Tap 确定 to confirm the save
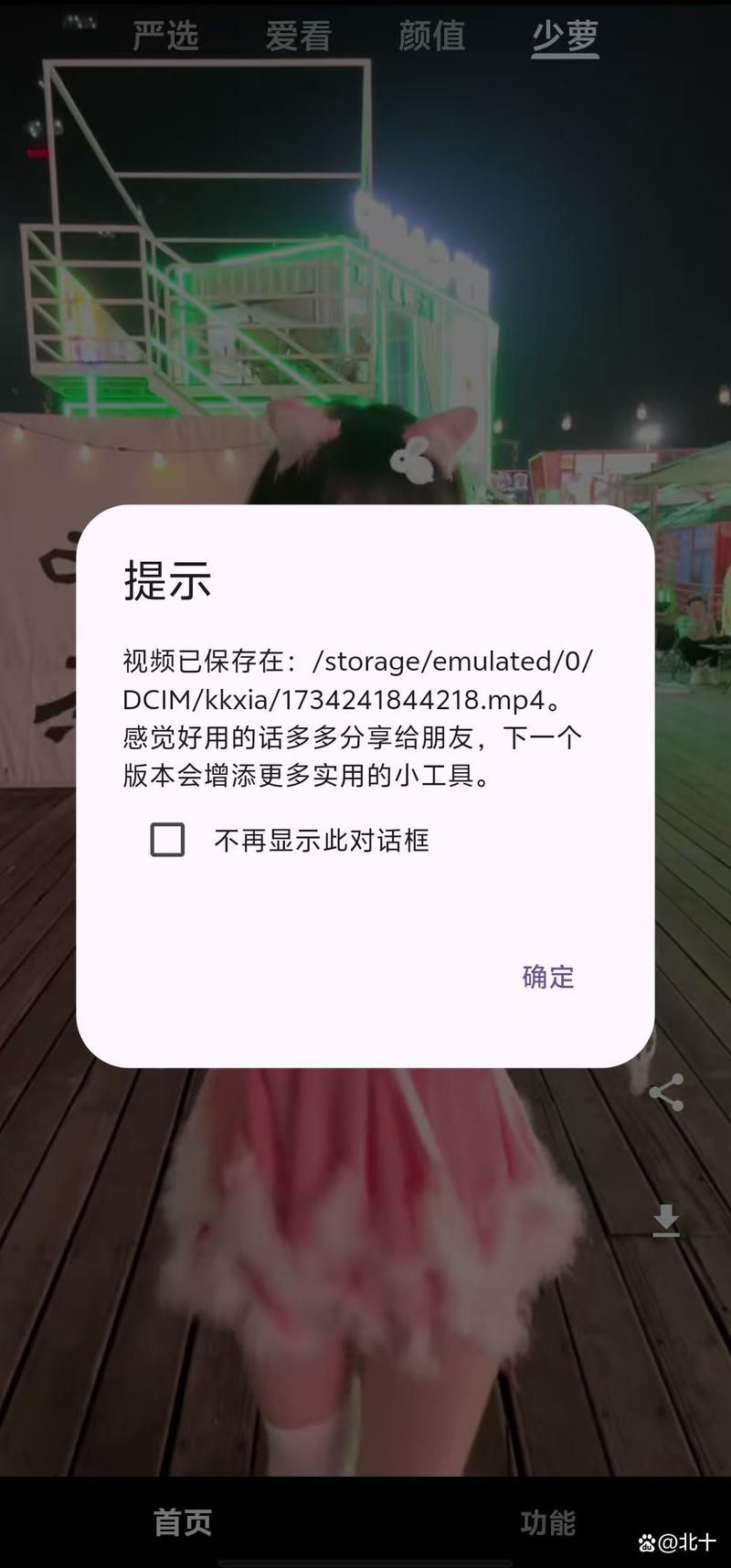 (x=546, y=977)
